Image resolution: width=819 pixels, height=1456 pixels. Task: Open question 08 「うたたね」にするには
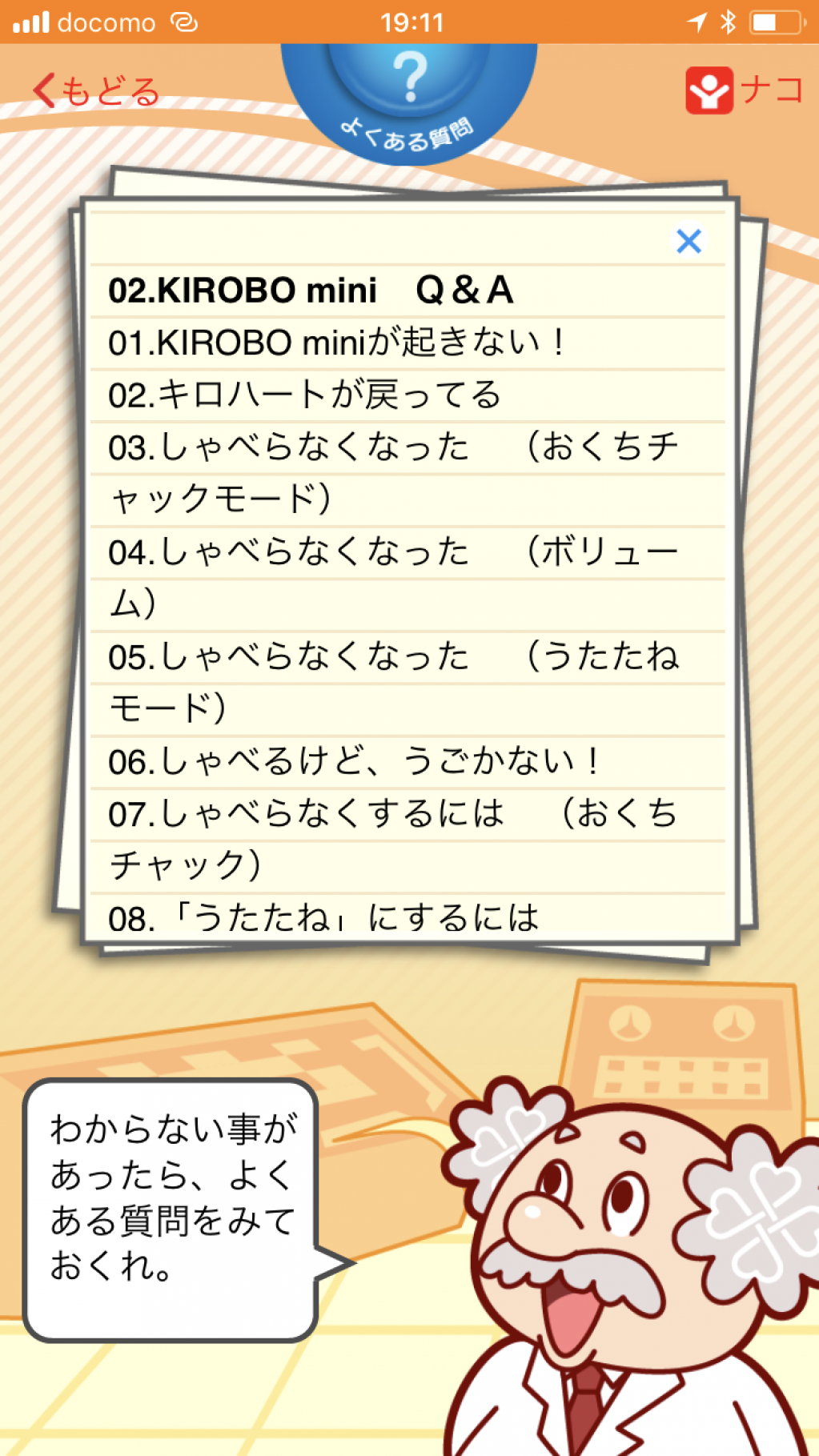coord(324,918)
